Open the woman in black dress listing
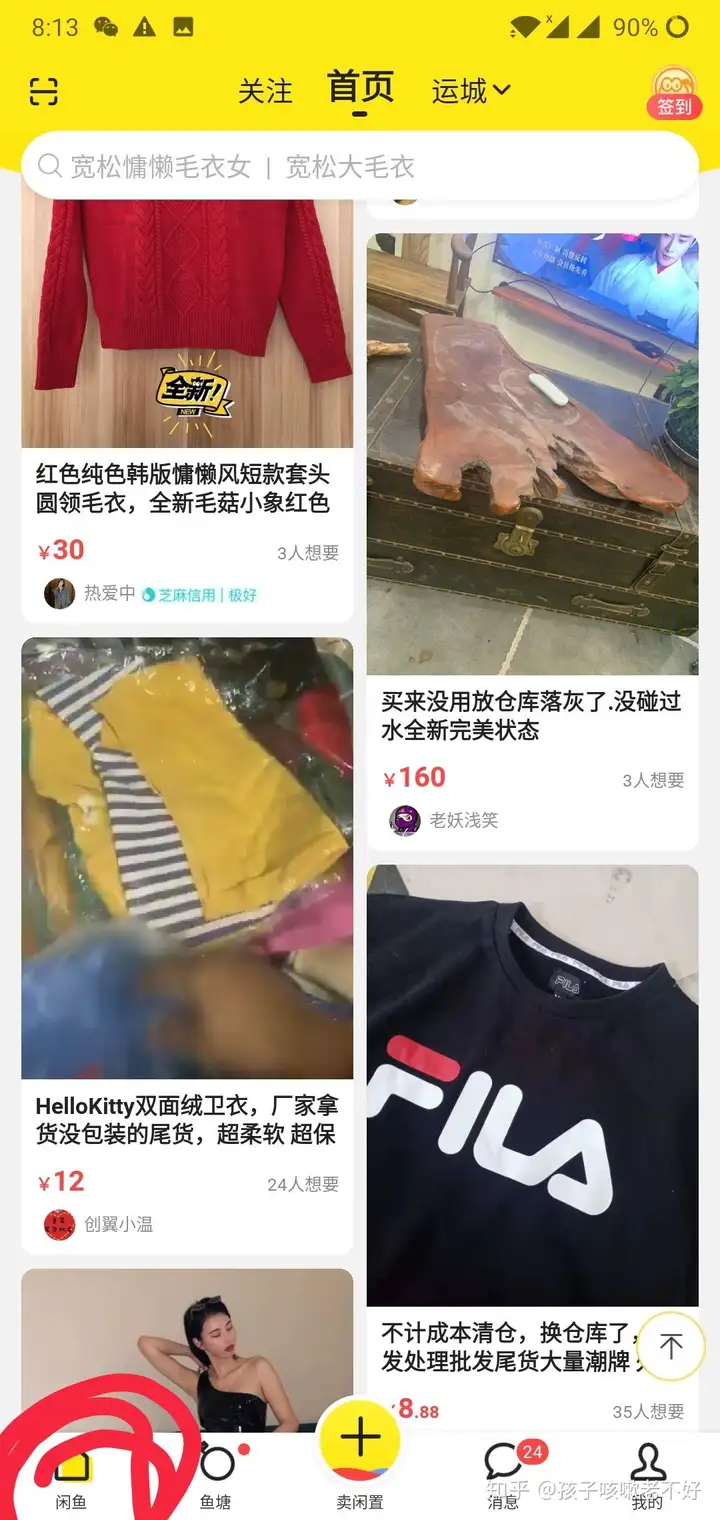Image resolution: width=720 pixels, height=1520 pixels. pos(187,1350)
